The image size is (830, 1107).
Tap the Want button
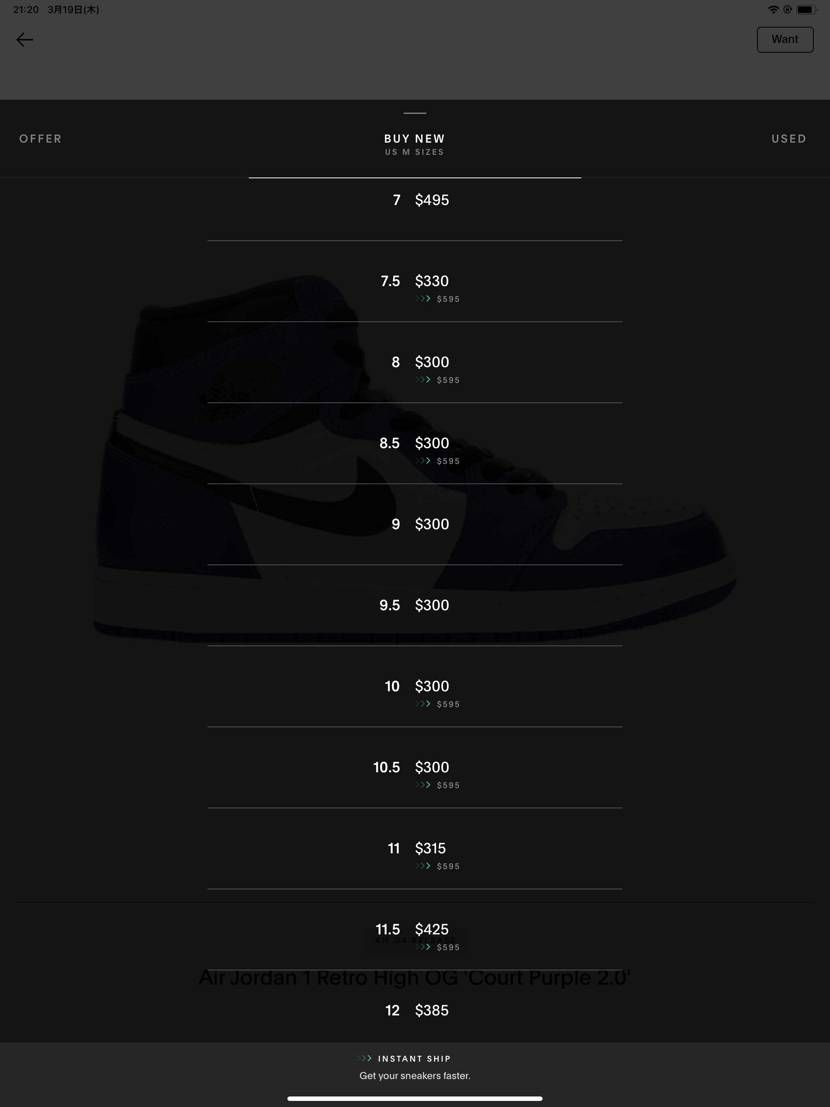click(x=784, y=39)
